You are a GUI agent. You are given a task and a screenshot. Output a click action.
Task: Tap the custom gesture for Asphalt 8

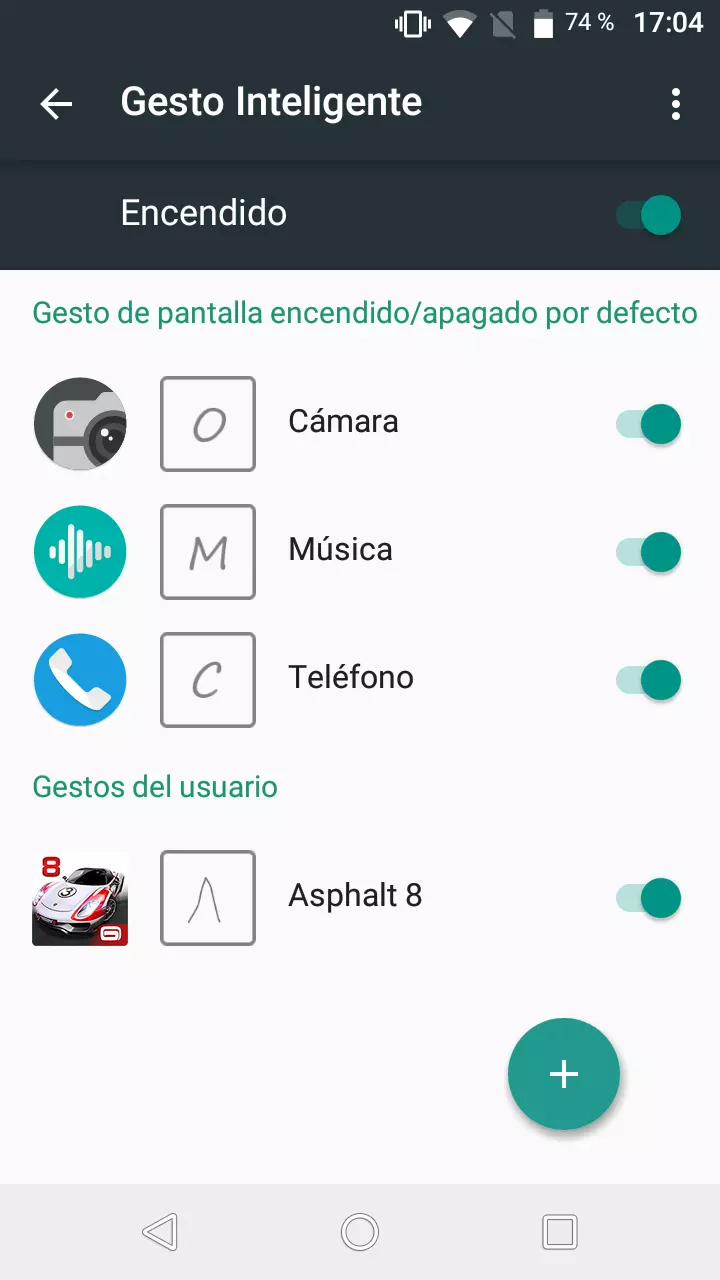coord(207,897)
